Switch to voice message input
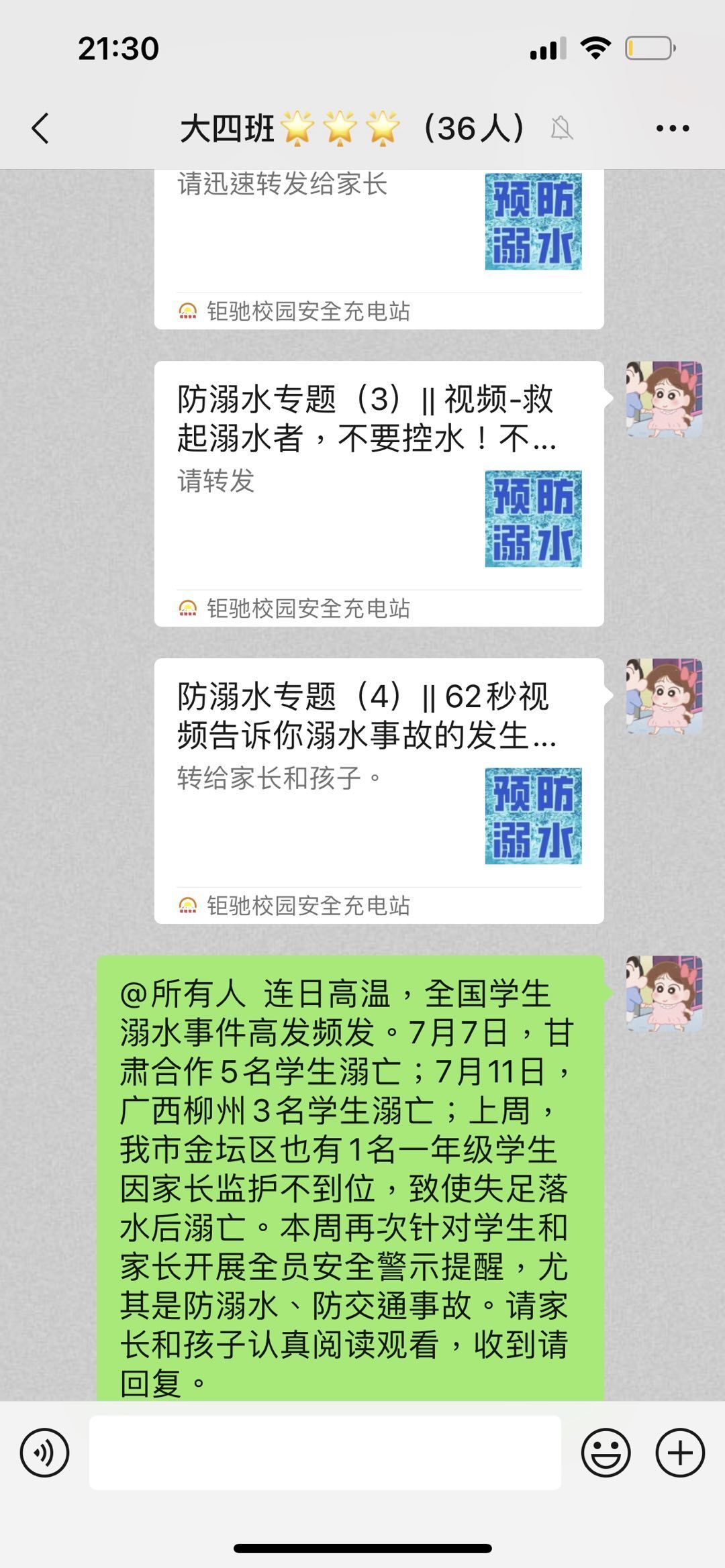Viewport: 725px width, 1568px height. click(x=44, y=1453)
